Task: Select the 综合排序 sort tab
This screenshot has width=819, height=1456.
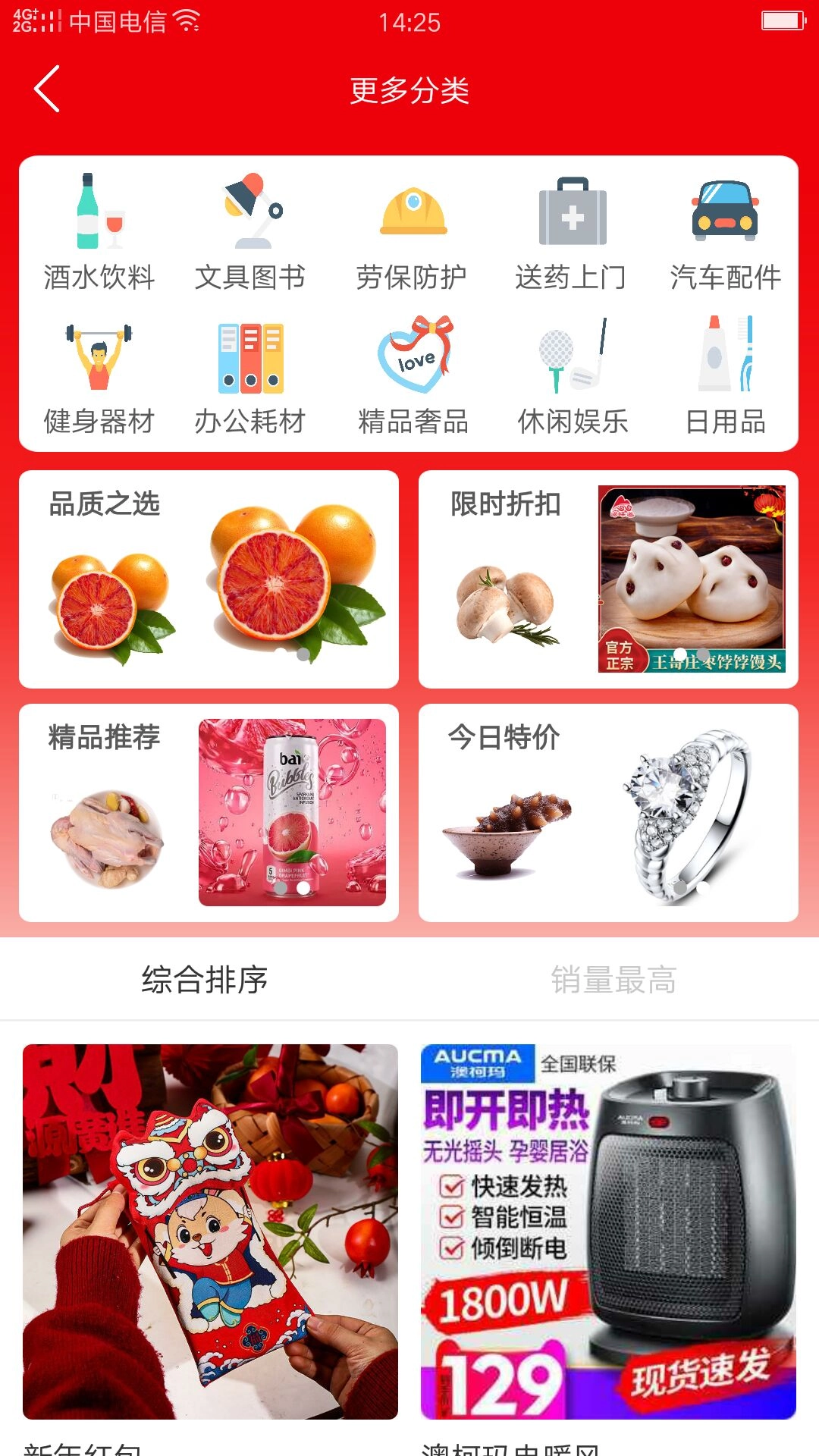Action: click(206, 978)
